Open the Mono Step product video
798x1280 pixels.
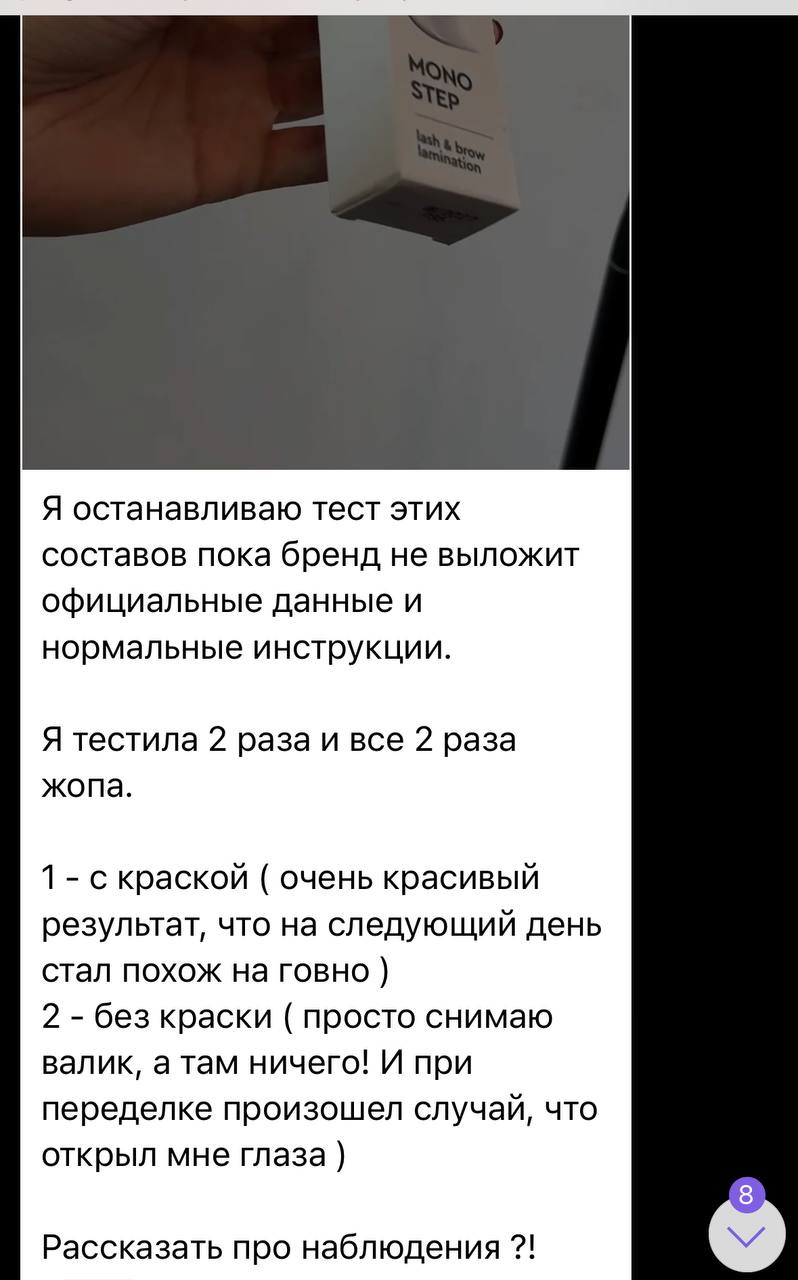[x=326, y=242]
